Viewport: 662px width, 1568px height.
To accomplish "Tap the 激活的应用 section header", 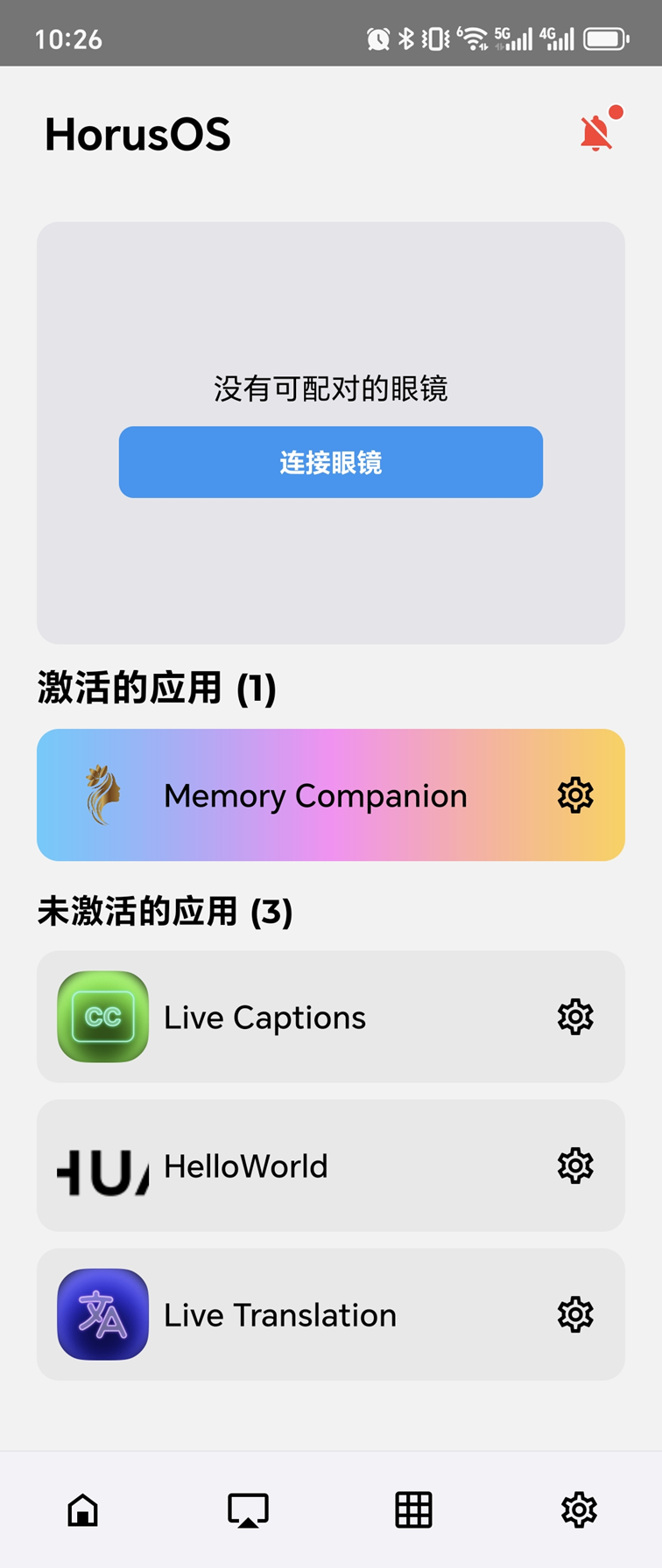I will [156, 689].
